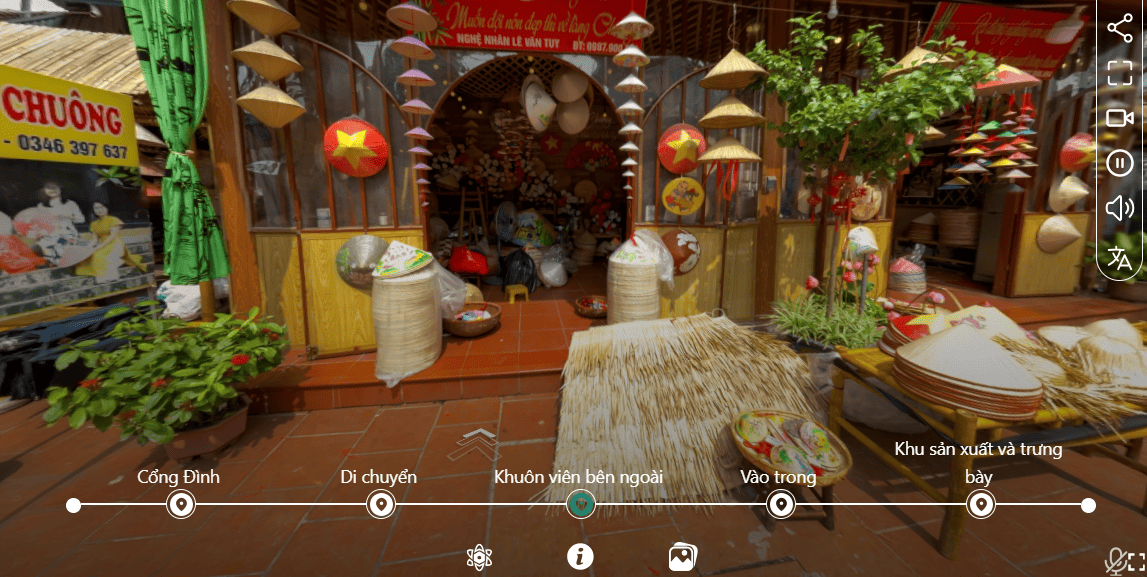Go to the Di chuyển stop

(380, 505)
